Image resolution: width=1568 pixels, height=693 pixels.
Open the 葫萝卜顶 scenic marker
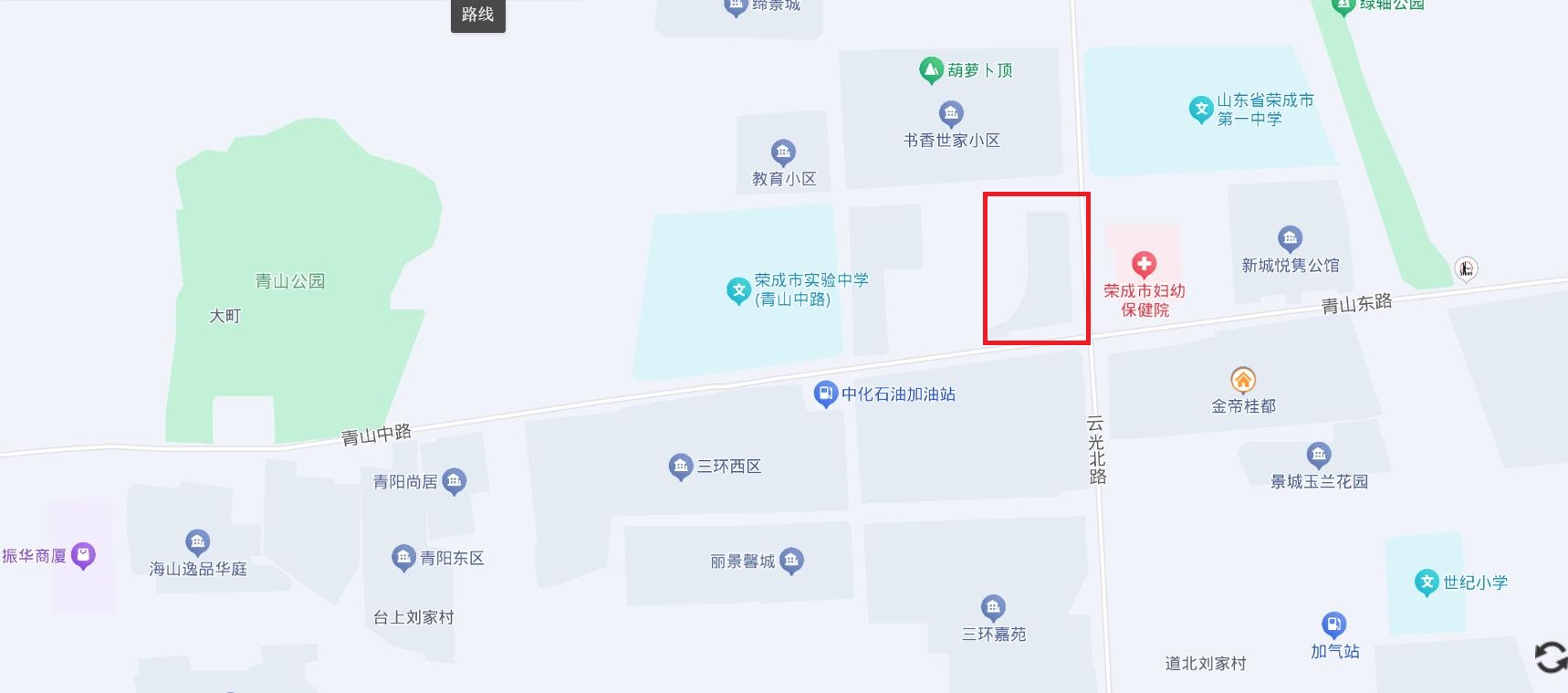[x=931, y=69]
